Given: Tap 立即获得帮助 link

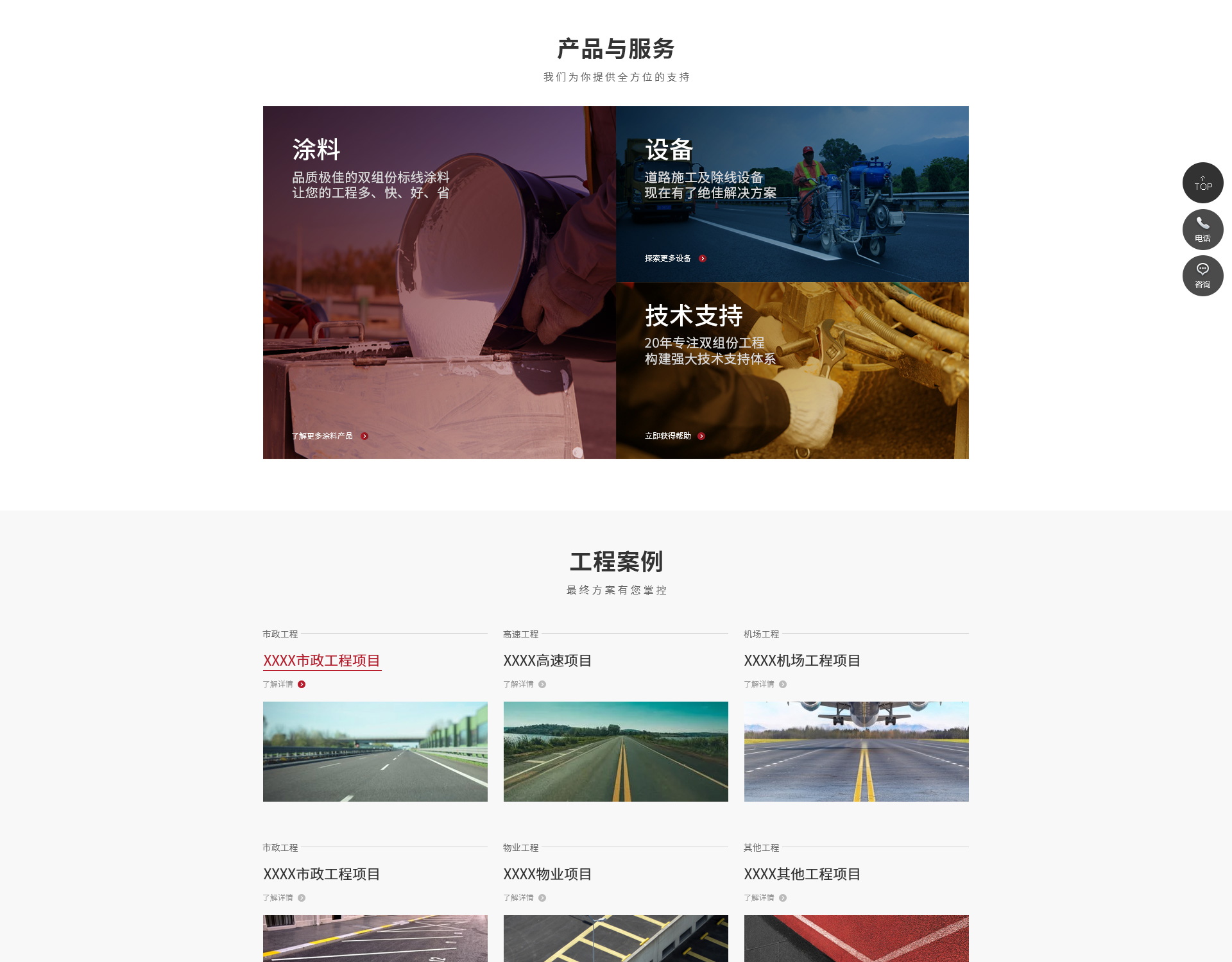Looking at the screenshot, I should (x=674, y=436).
